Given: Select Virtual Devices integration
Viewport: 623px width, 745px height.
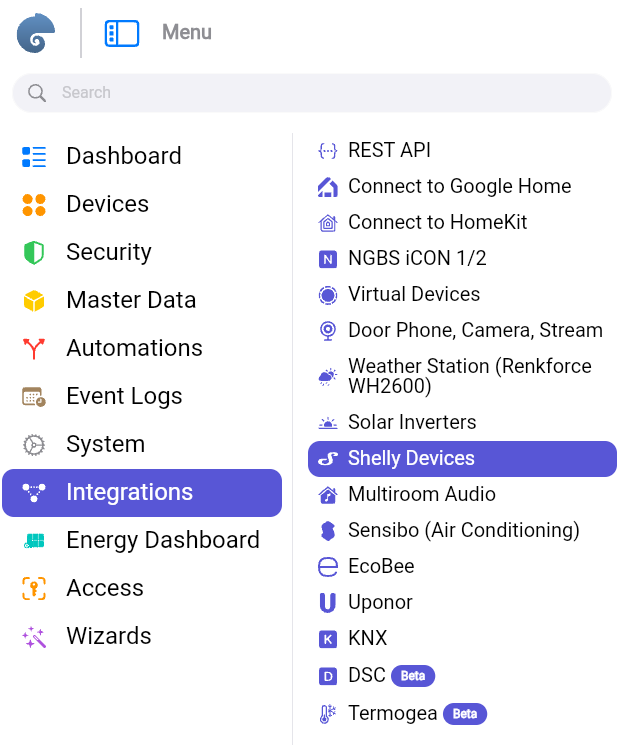Looking at the screenshot, I should pos(413,294).
